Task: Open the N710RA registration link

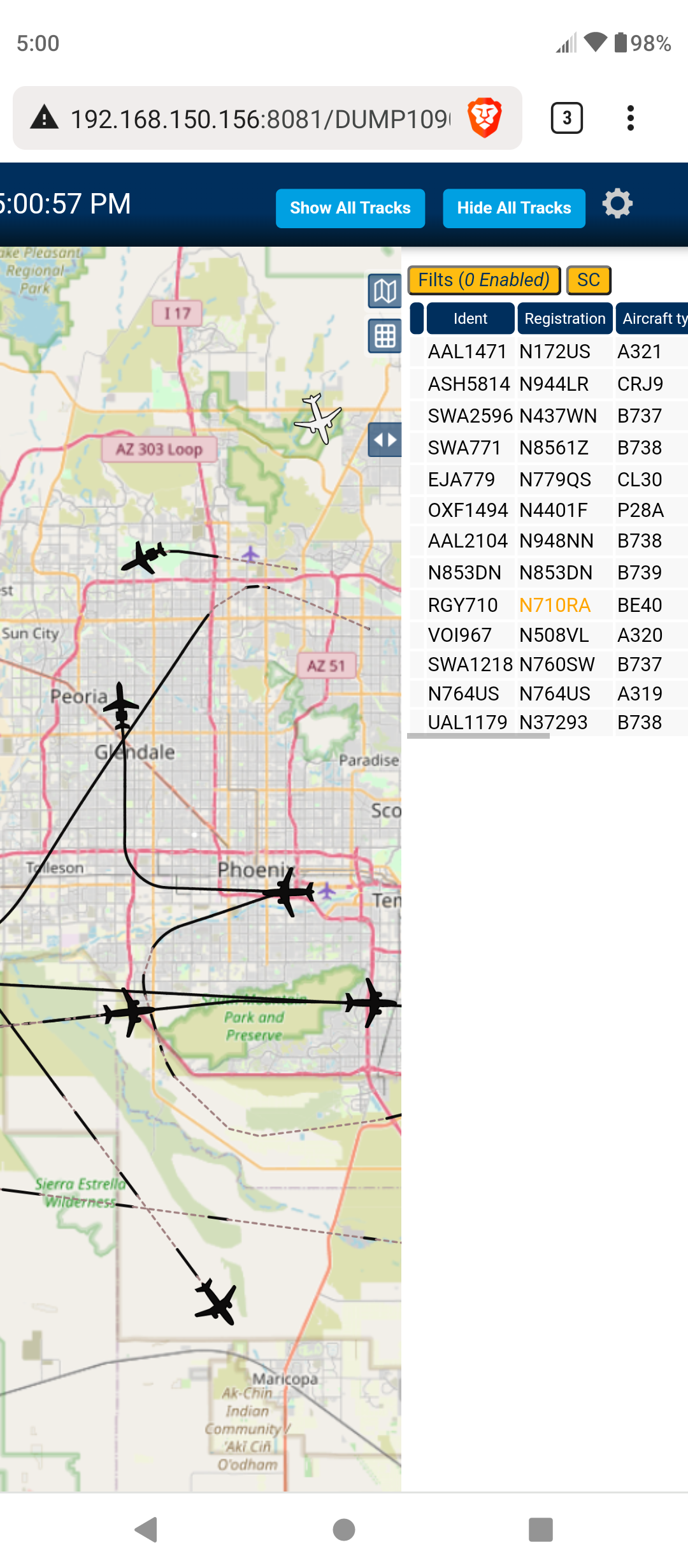Action: click(x=555, y=605)
